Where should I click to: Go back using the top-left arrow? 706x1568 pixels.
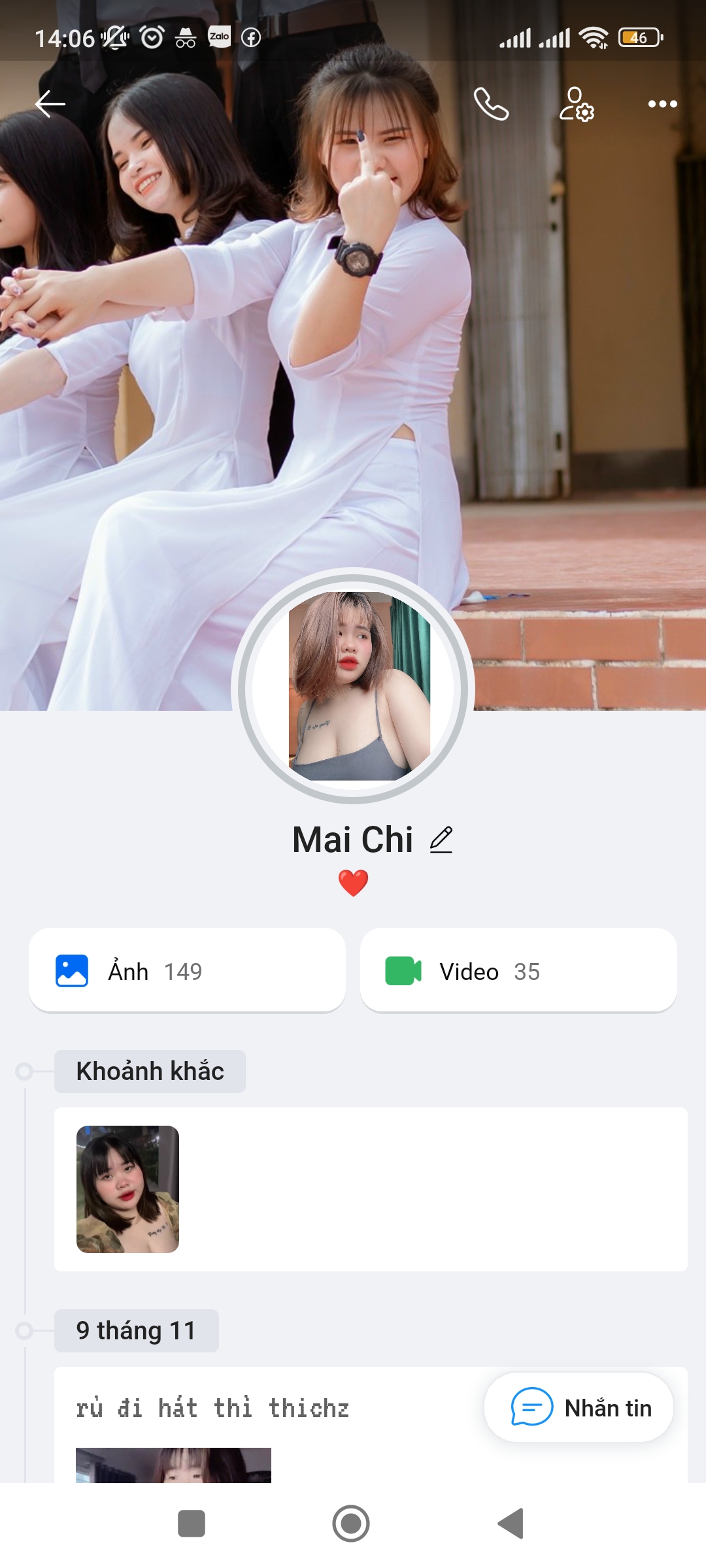50,104
